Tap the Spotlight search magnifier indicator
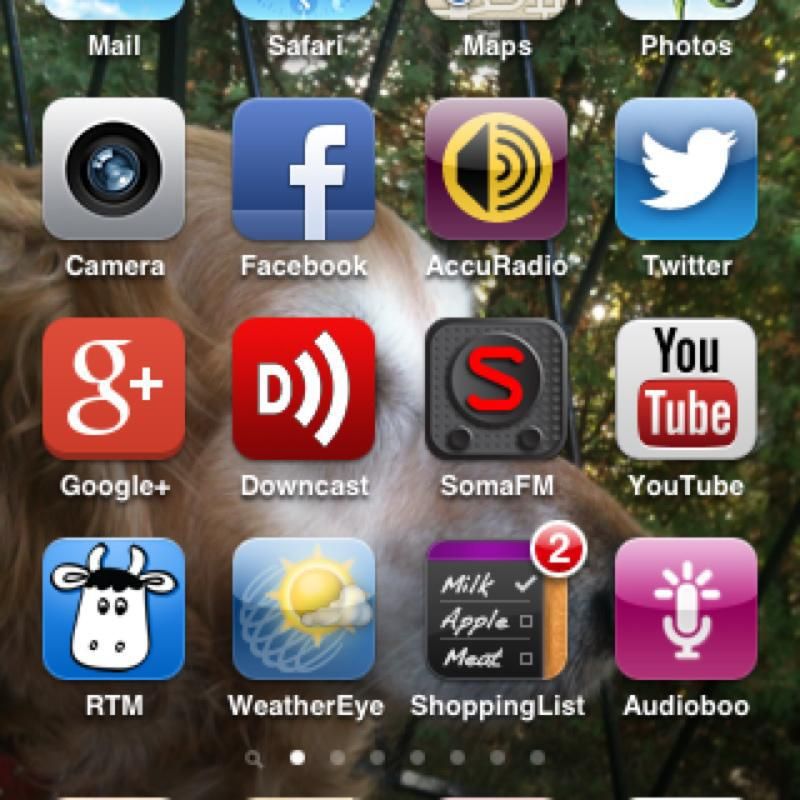Viewport: 800px width, 800px height. pos(254,758)
